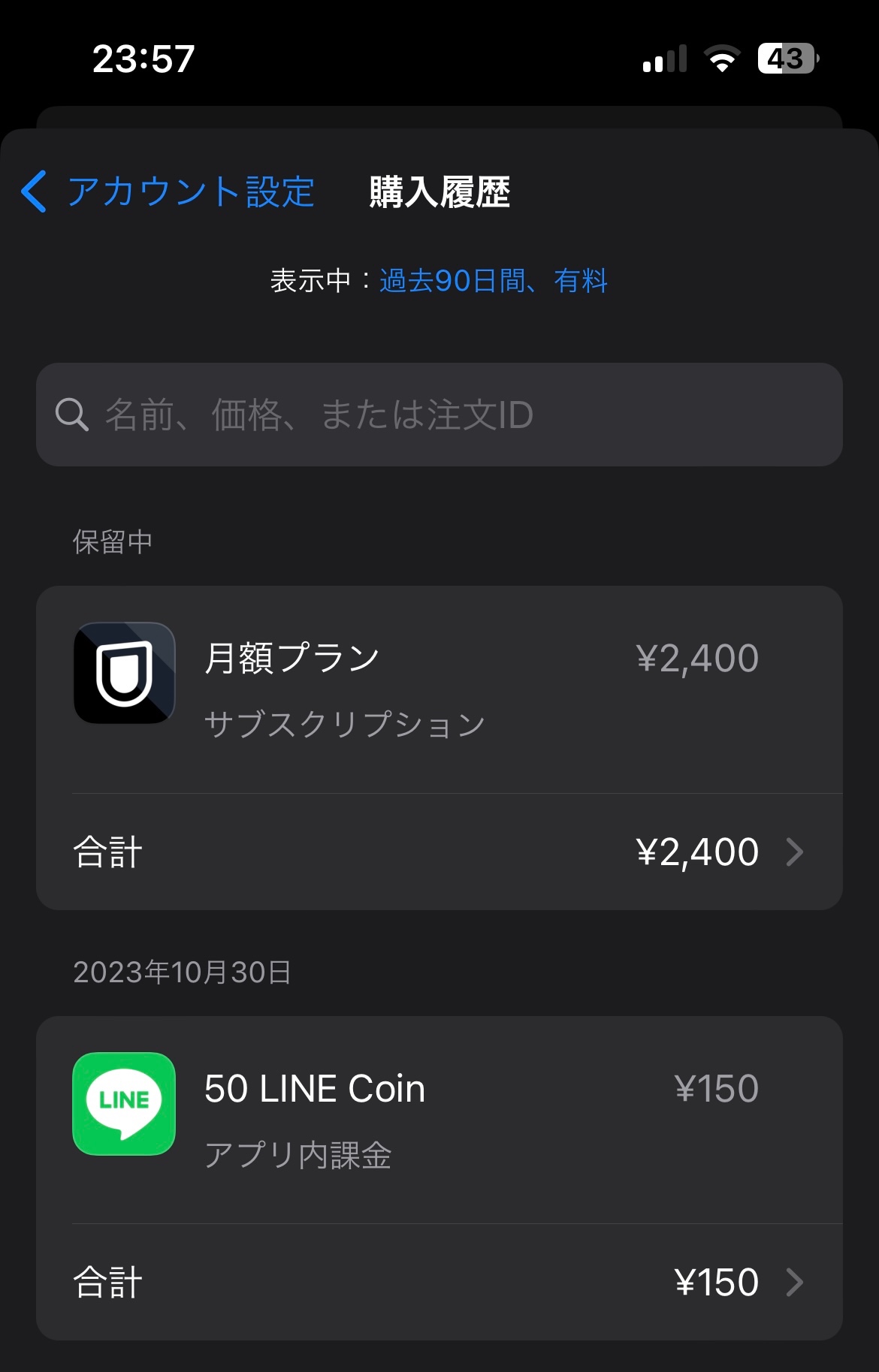Tap the 名前、価格、または注文ID search field
This screenshot has width=879, height=1372.
tap(439, 415)
